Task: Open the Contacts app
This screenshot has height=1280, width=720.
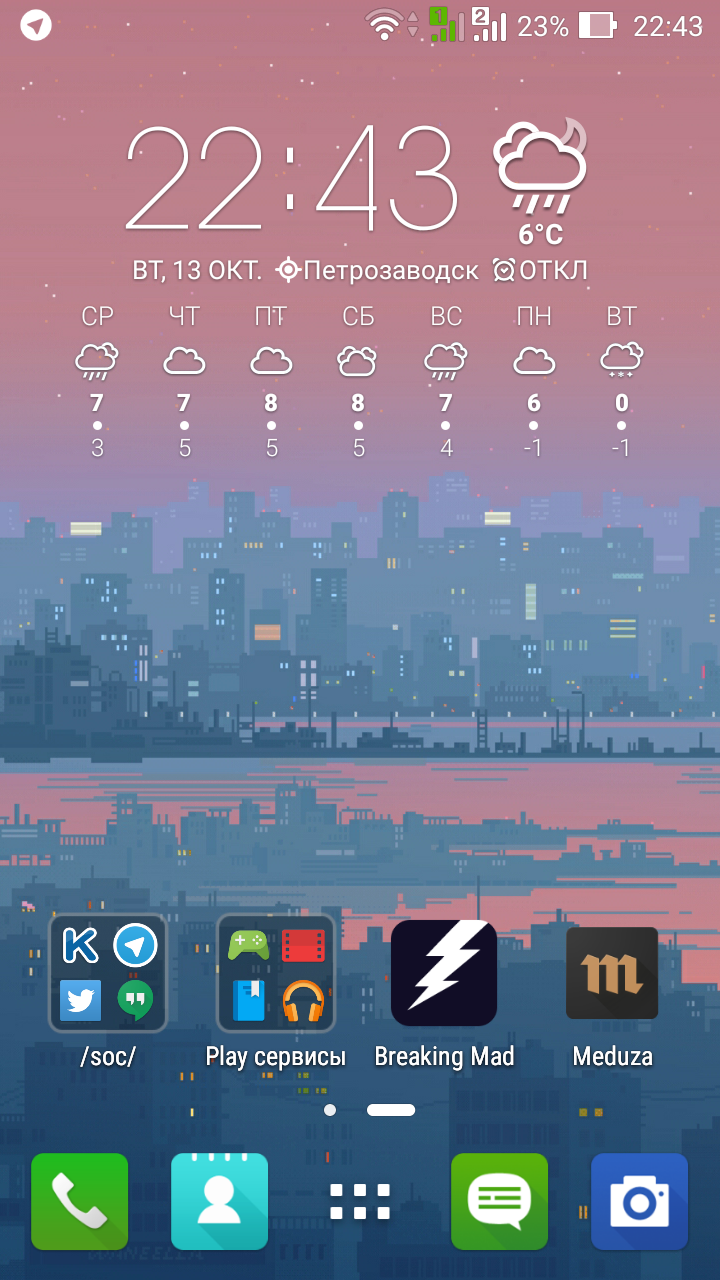Action: coord(220,1202)
